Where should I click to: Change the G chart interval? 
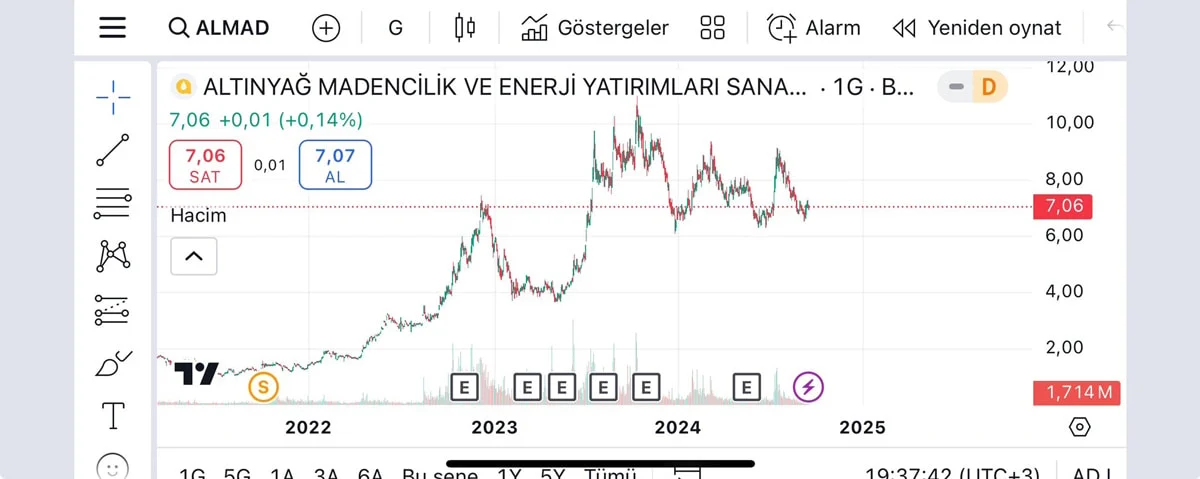tap(395, 28)
